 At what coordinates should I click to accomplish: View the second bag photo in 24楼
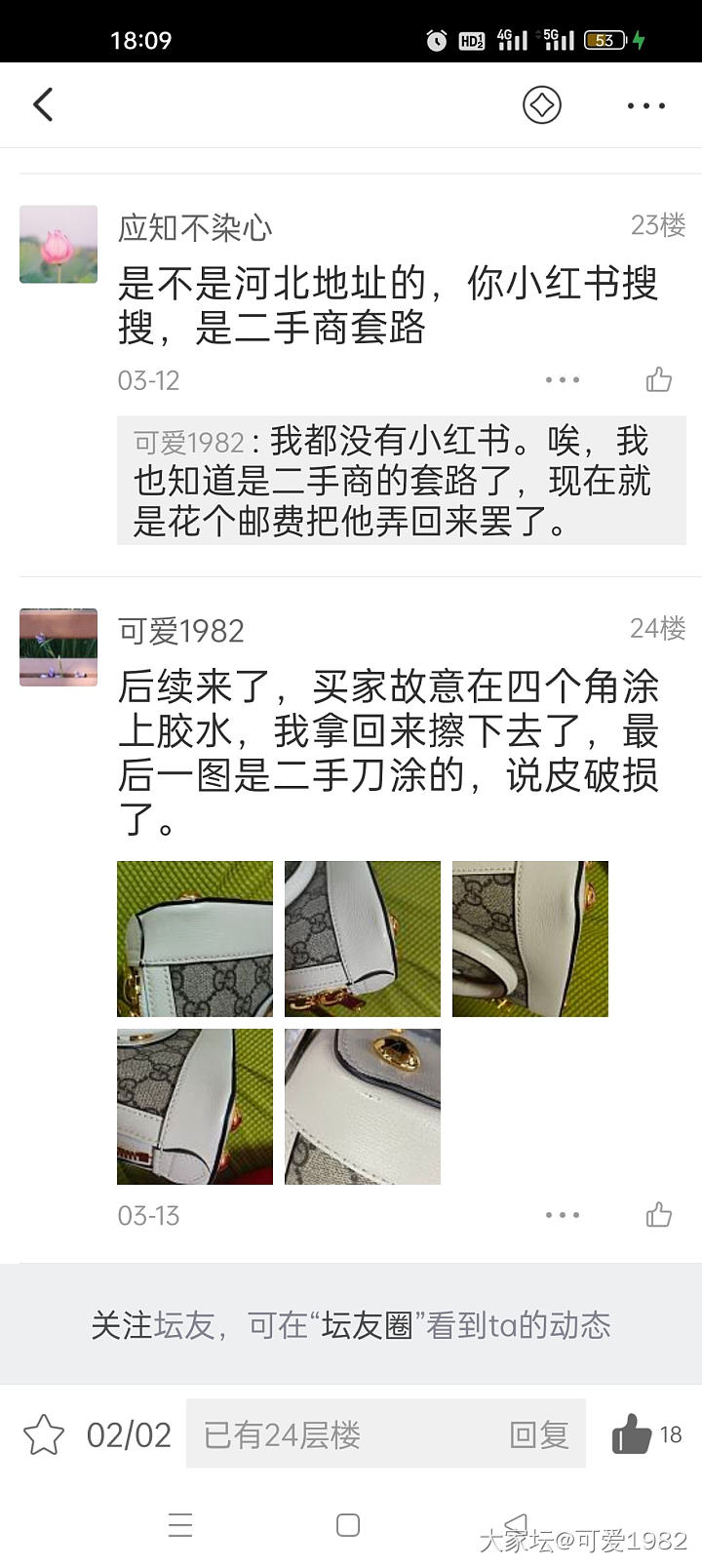pos(363,939)
